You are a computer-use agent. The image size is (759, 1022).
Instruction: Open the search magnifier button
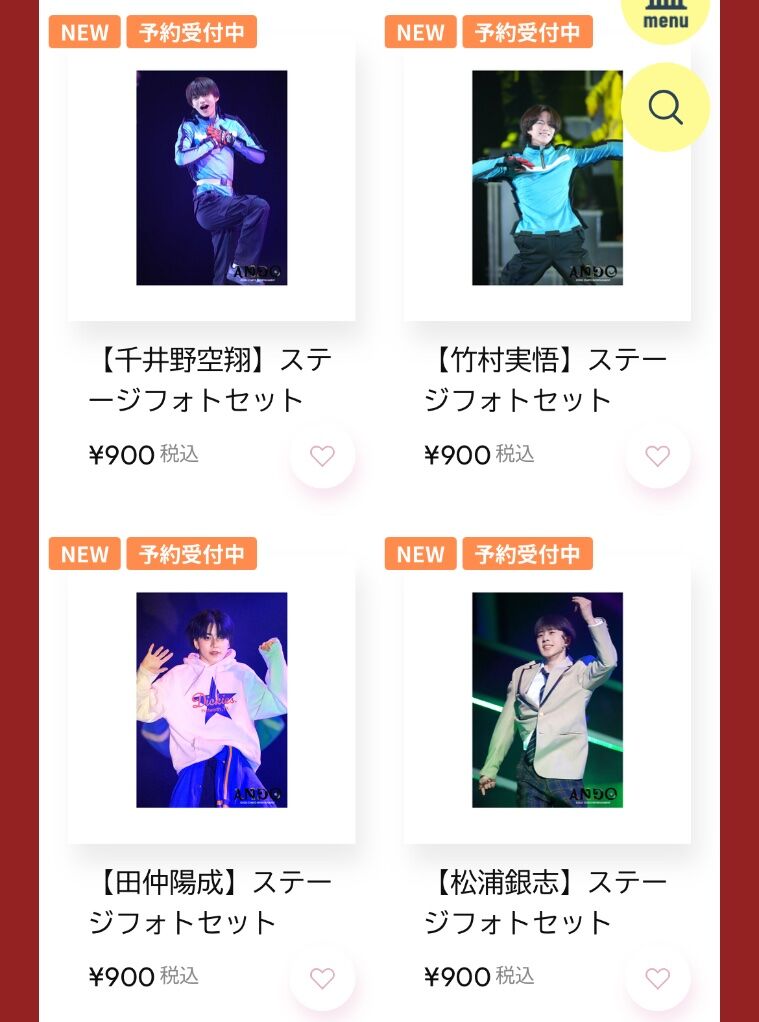tap(665, 107)
